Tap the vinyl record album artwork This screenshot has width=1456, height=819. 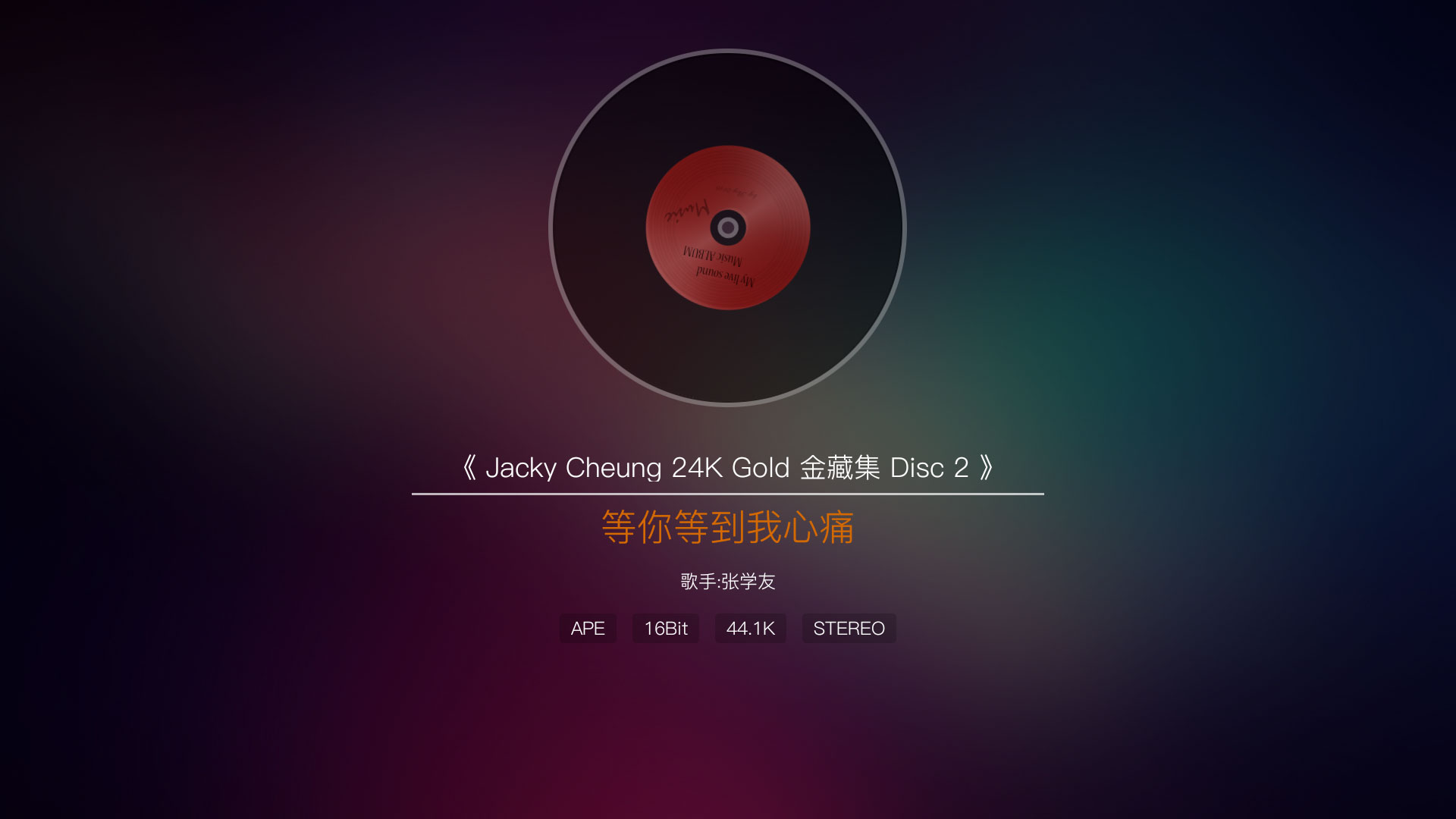click(727, 227)
